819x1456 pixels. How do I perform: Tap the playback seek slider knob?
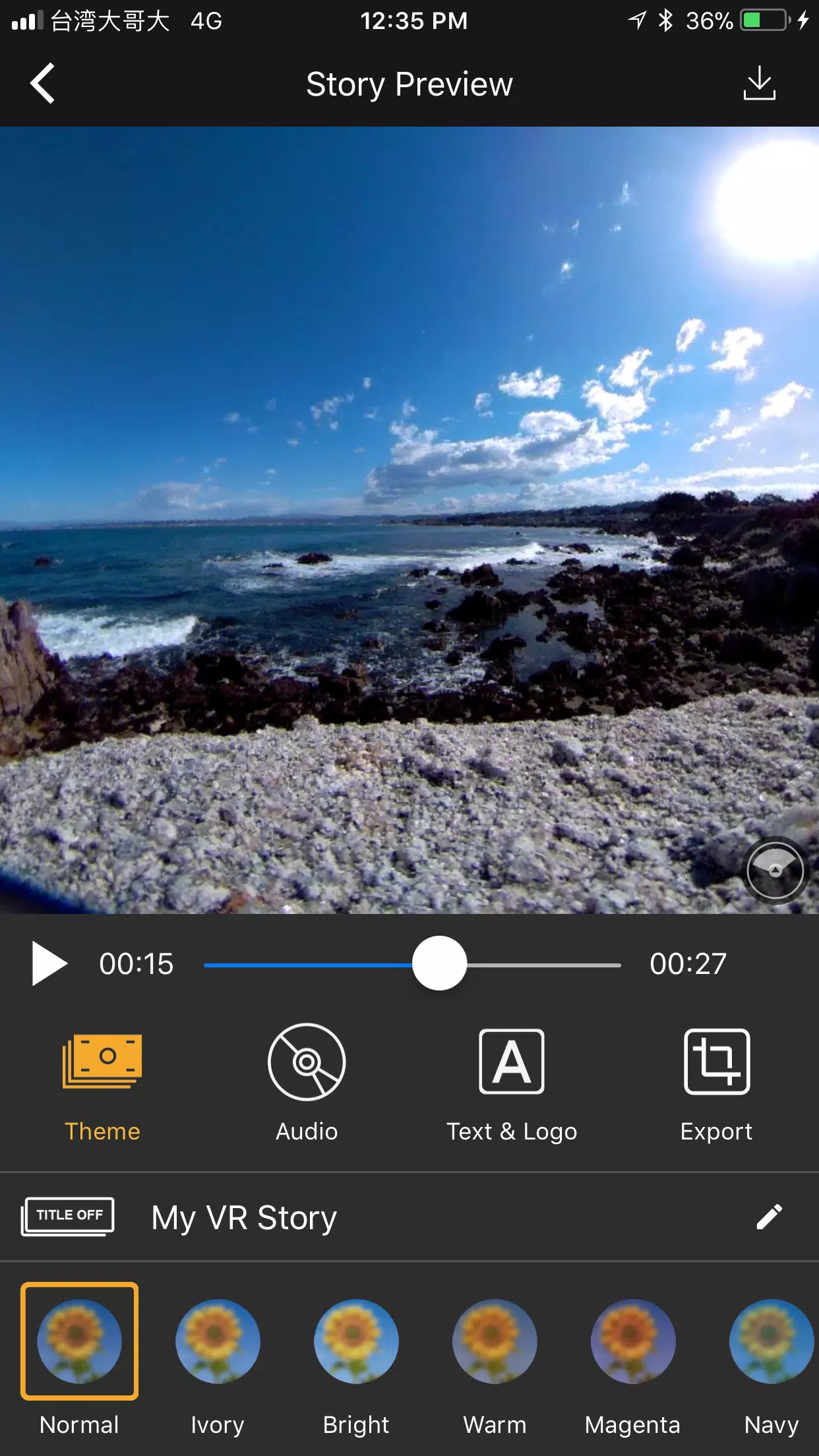439,963
